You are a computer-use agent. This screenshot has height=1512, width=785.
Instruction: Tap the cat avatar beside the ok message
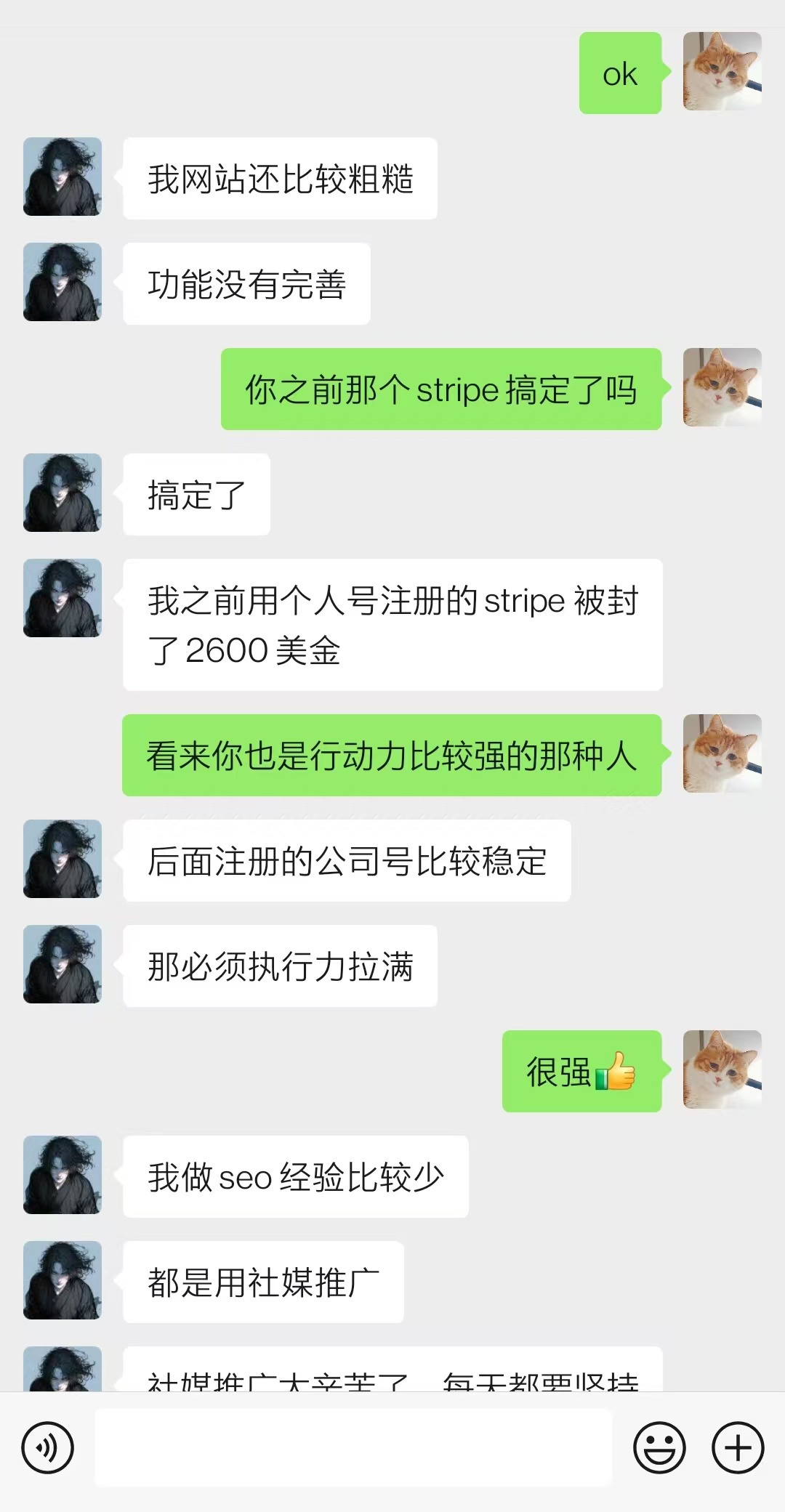[x=722, y=71]
